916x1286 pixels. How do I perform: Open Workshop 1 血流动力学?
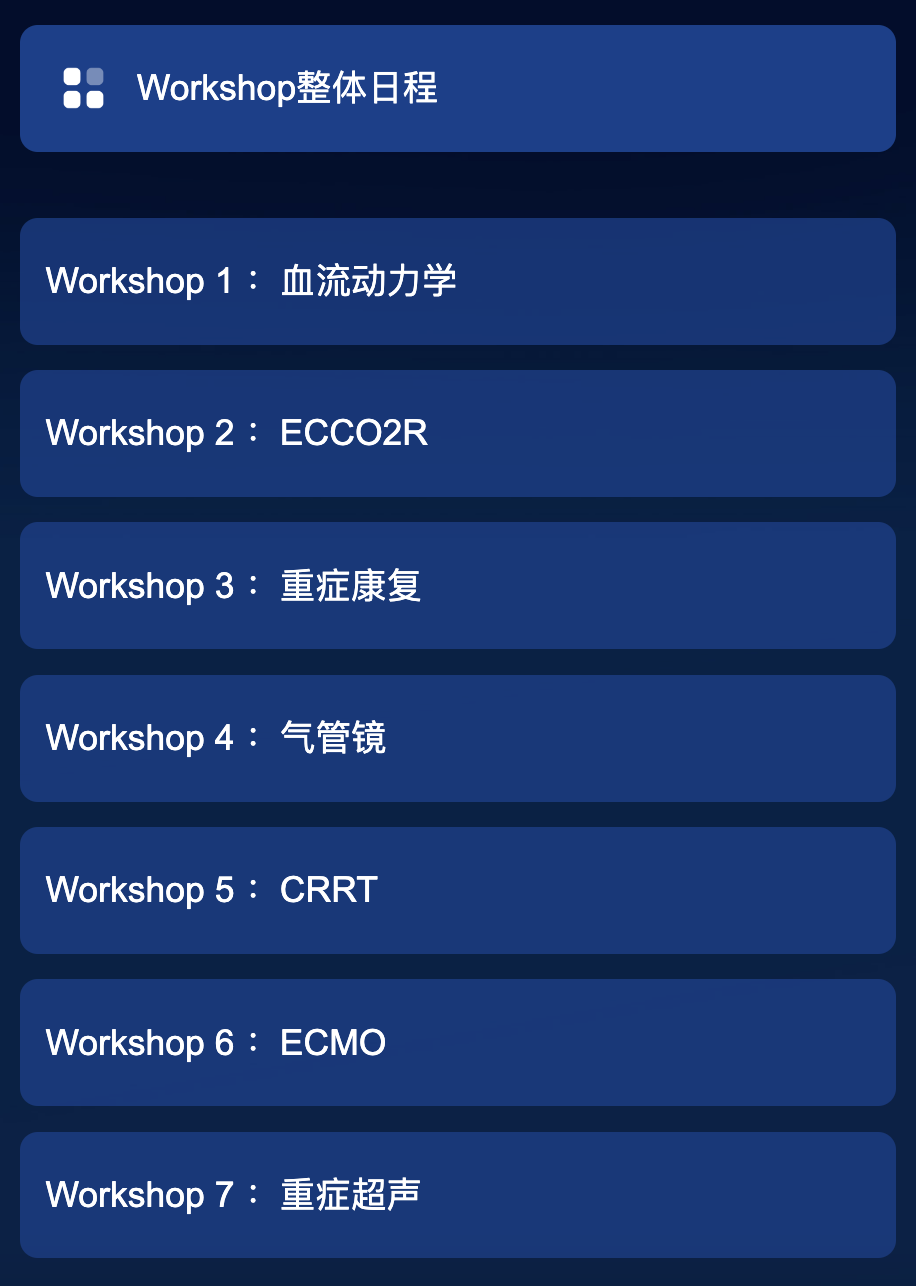pyautogui.click(x=457, y=281)
